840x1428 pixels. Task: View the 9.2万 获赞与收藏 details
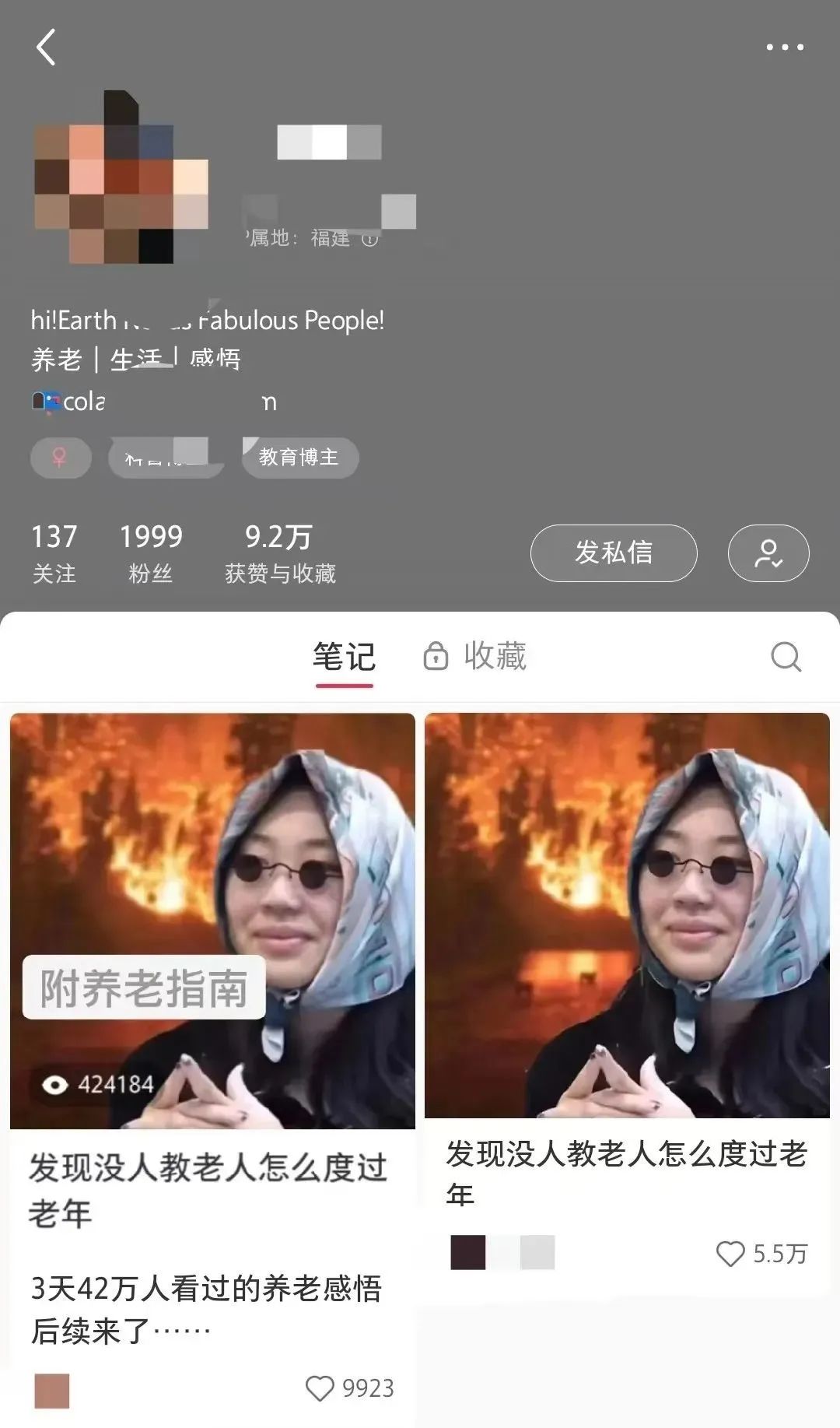click(280, 553)
